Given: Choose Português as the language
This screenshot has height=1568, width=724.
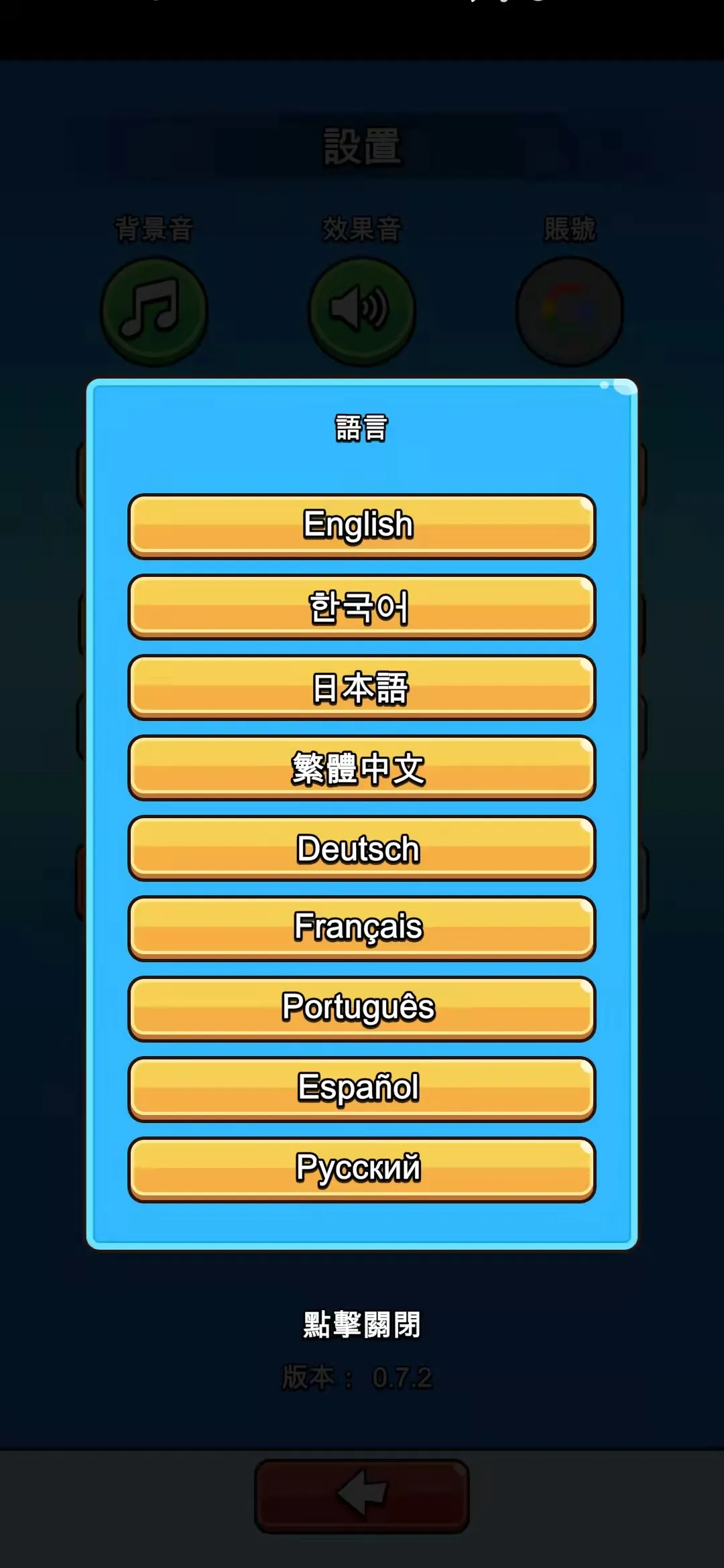Looking at the screenshot, I should tap(361, 1008).
